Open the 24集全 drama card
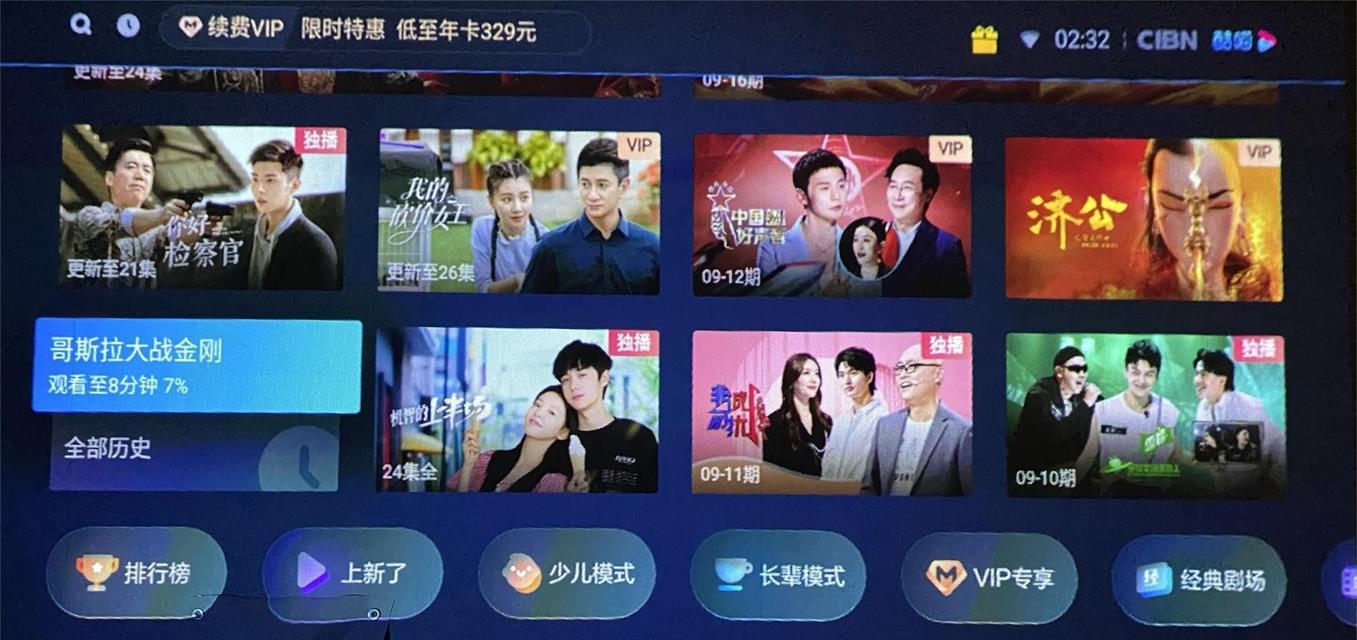1357x640 pixels. click(517, 411)
